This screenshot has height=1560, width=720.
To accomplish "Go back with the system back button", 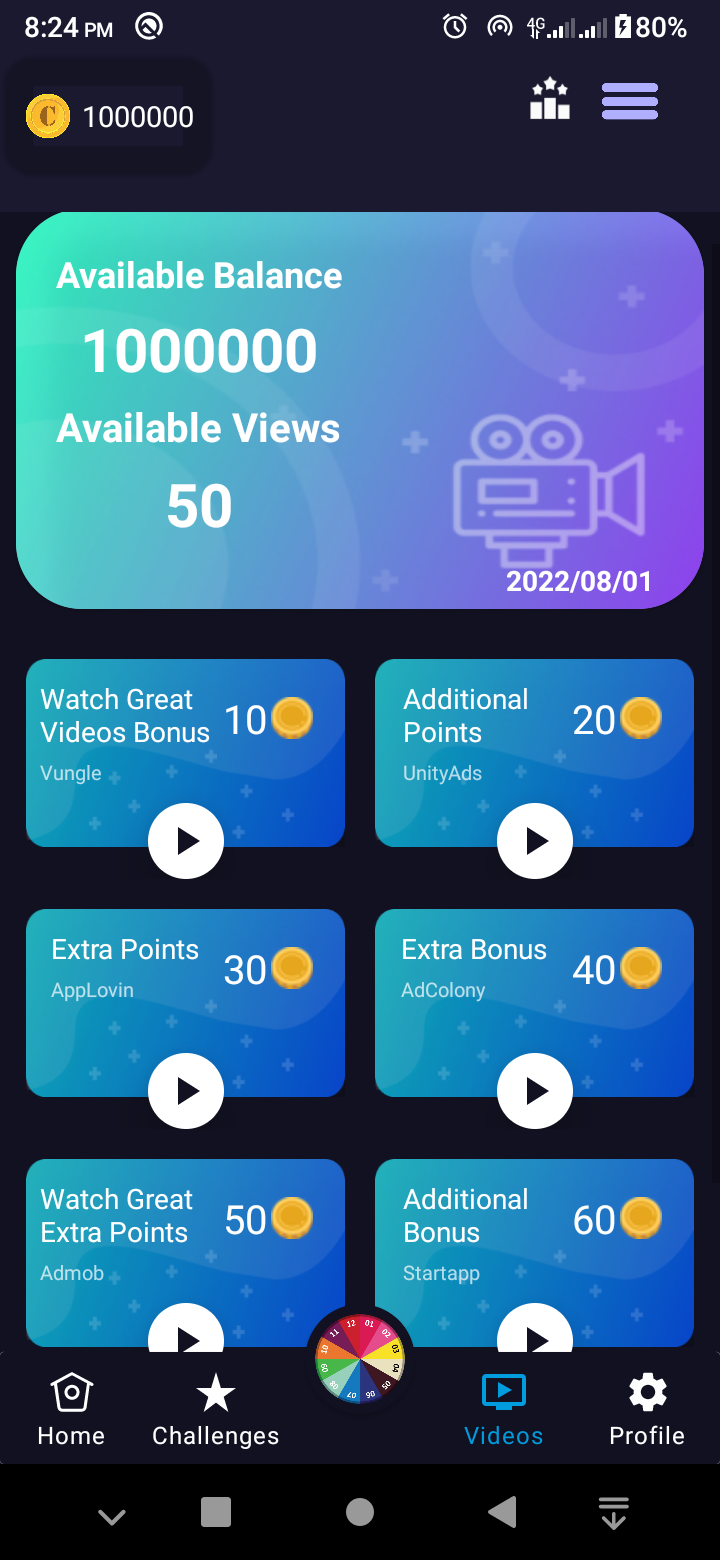I will point(503,1511).
